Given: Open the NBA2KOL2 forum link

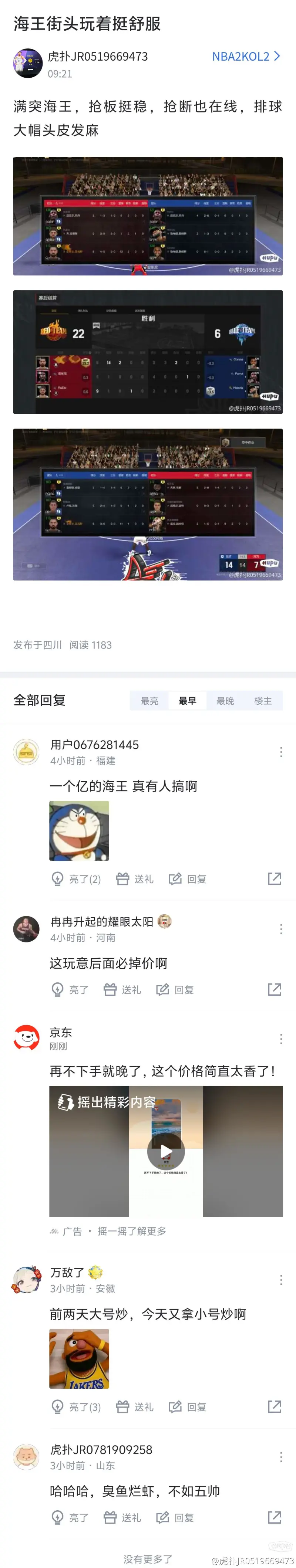Looking at the screenshot, I should click(245, 57).
